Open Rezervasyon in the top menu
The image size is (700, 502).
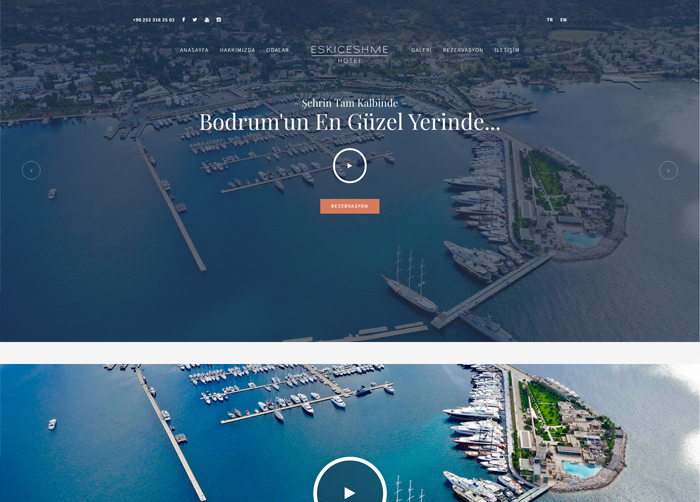(x=463, y=50)
